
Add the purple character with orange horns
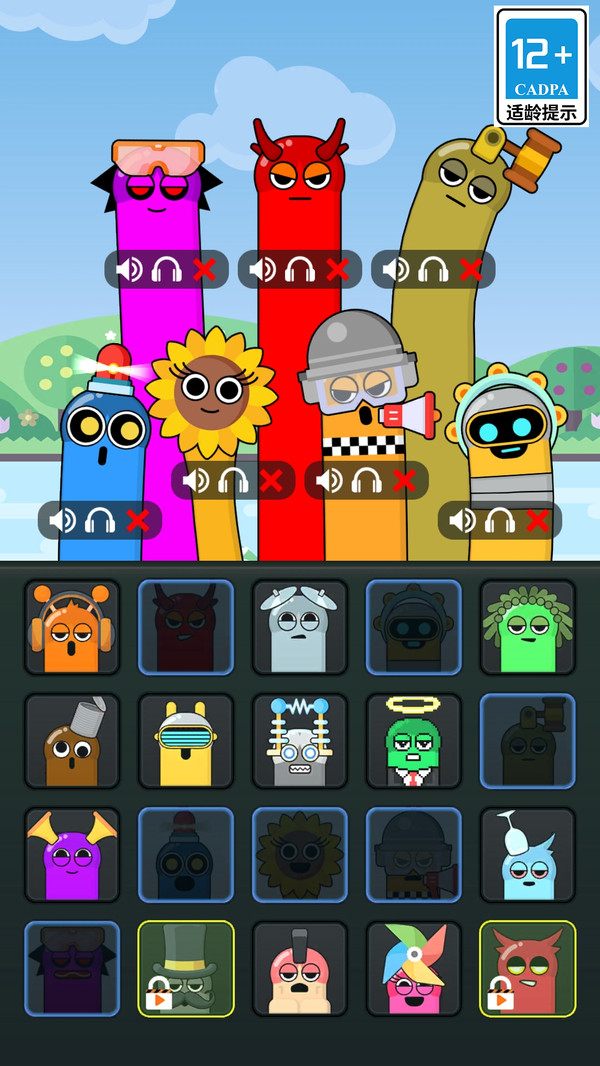(x=72, y=855)
